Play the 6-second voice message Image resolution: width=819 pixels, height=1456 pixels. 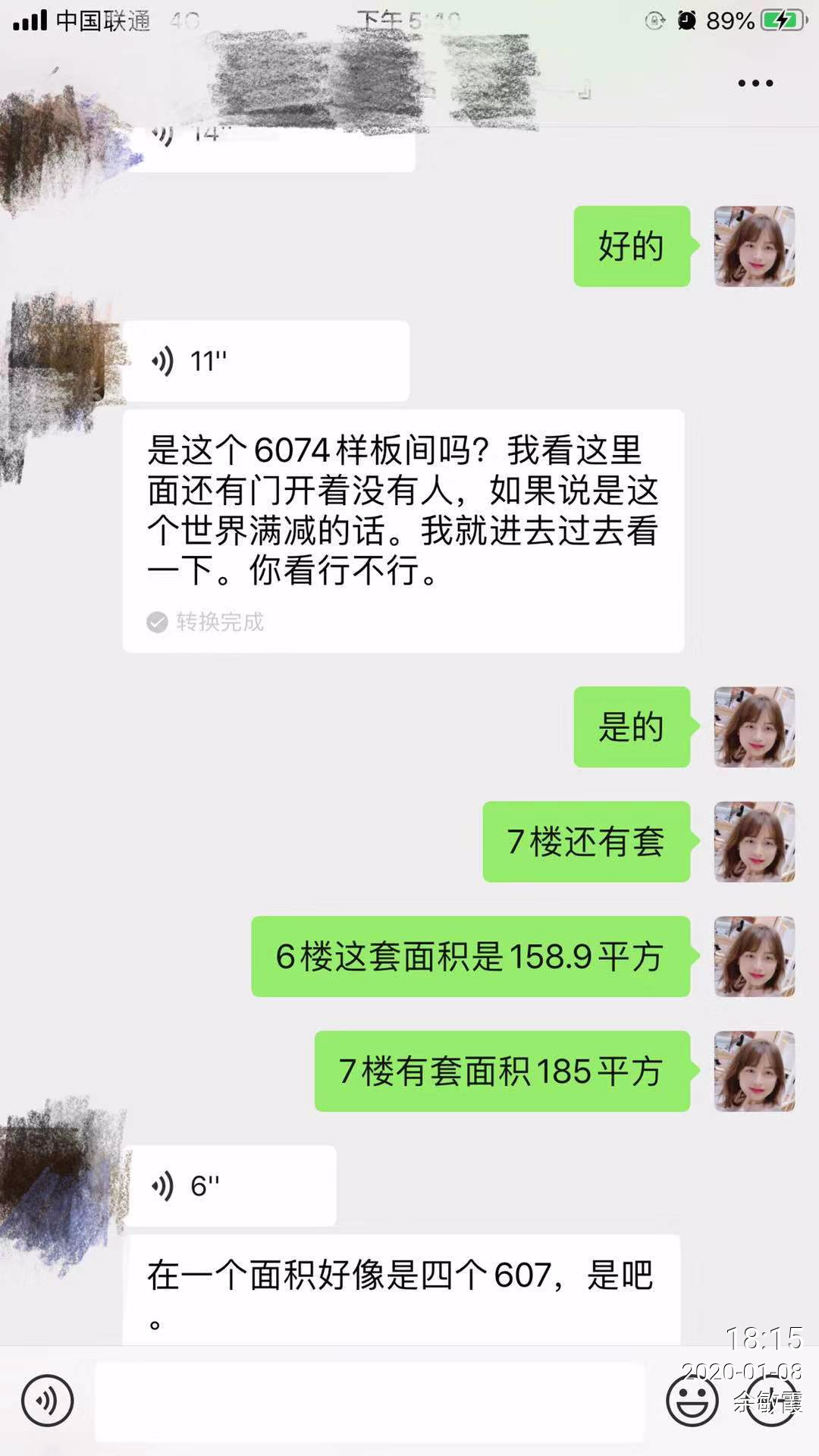229,1185
